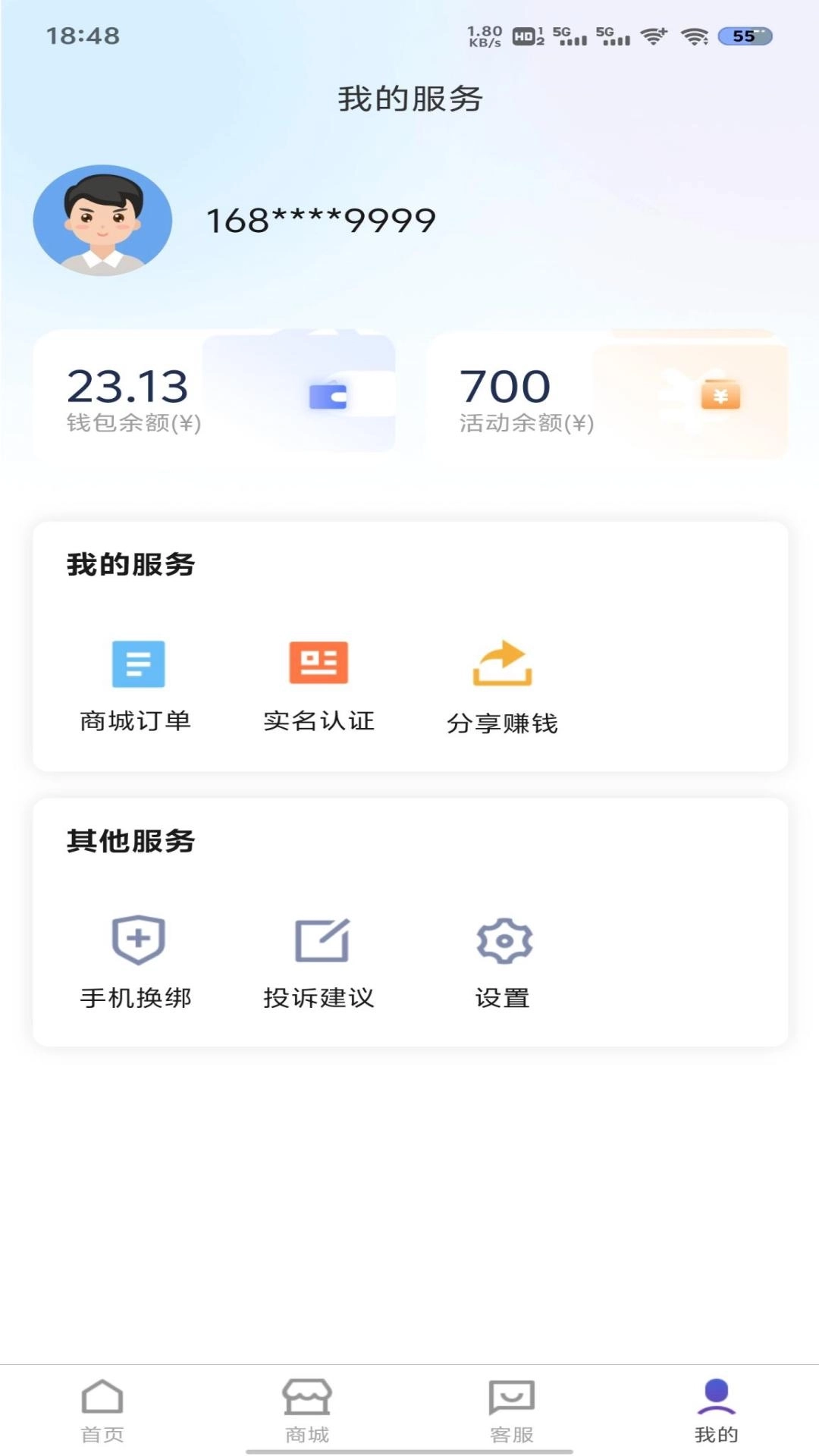Viewport: 819px width, 1456px height.
Task: Tap the activity balance 700
Action: point(505,385)
